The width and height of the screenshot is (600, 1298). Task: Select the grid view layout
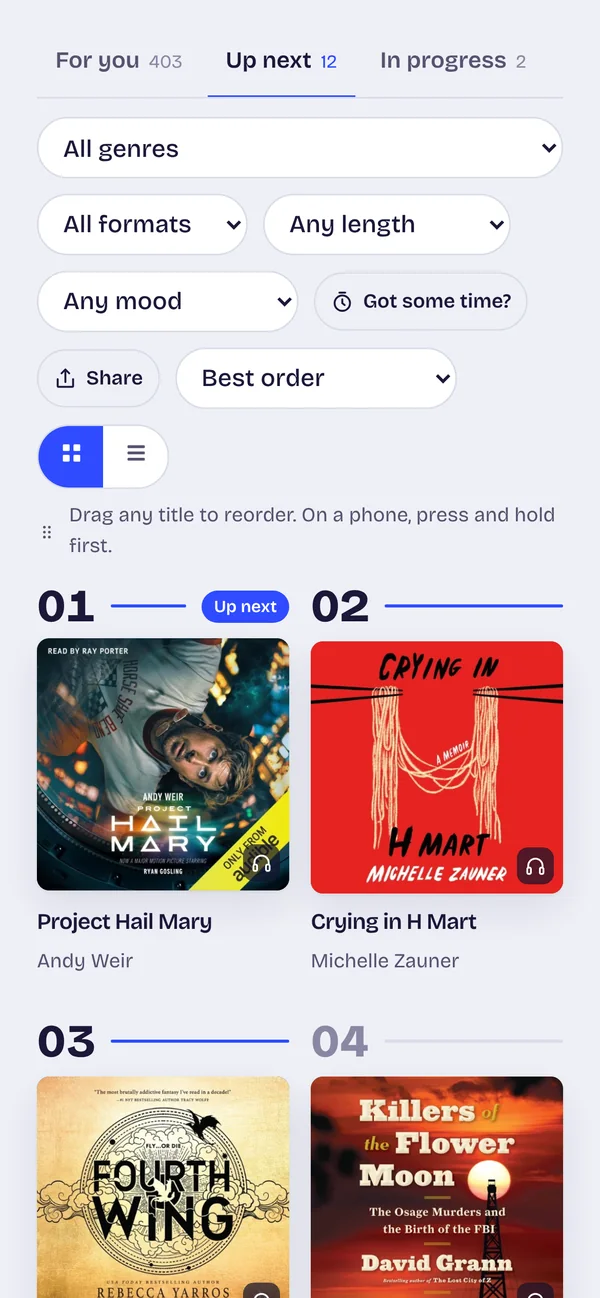click(x=71, y=454)
